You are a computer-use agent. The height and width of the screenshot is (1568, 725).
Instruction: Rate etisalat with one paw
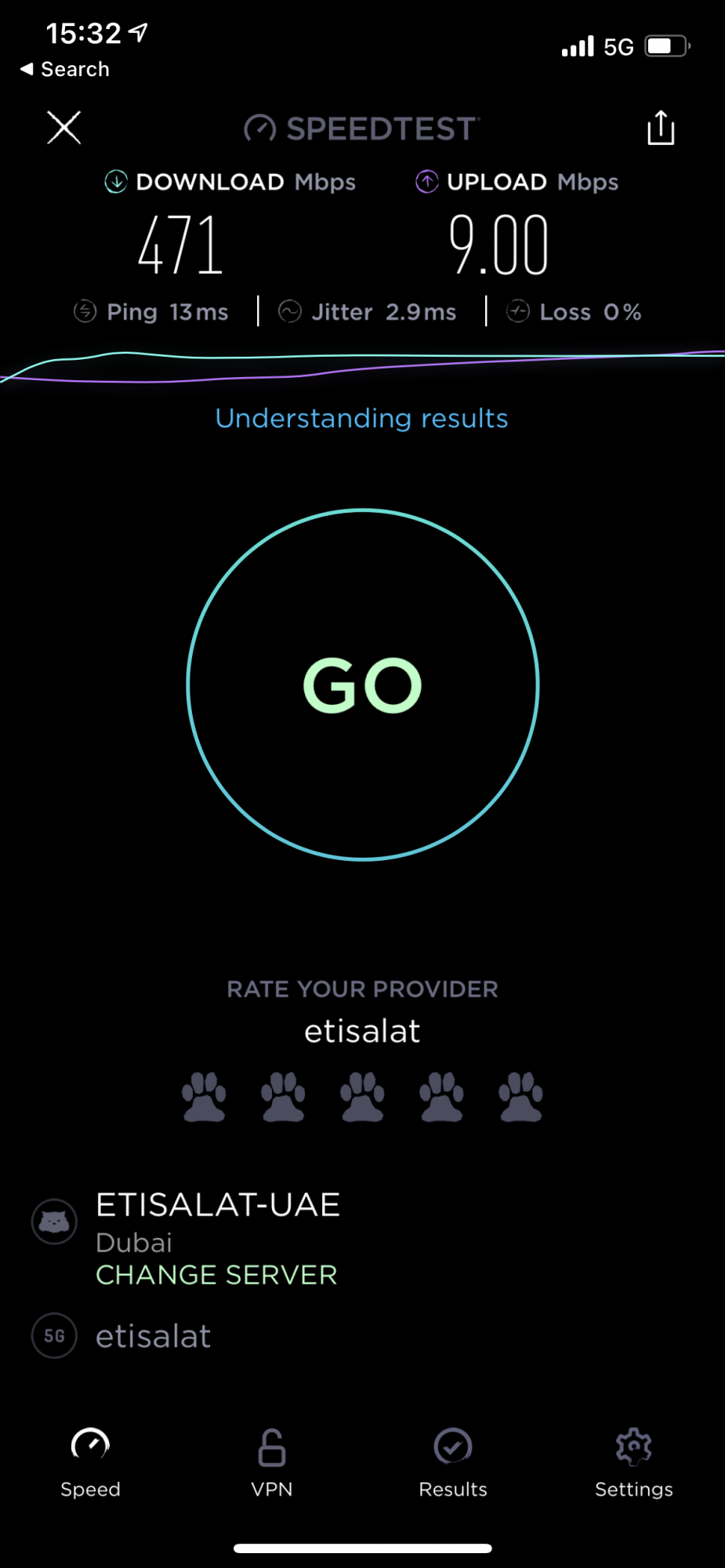tap(204, 1097)
